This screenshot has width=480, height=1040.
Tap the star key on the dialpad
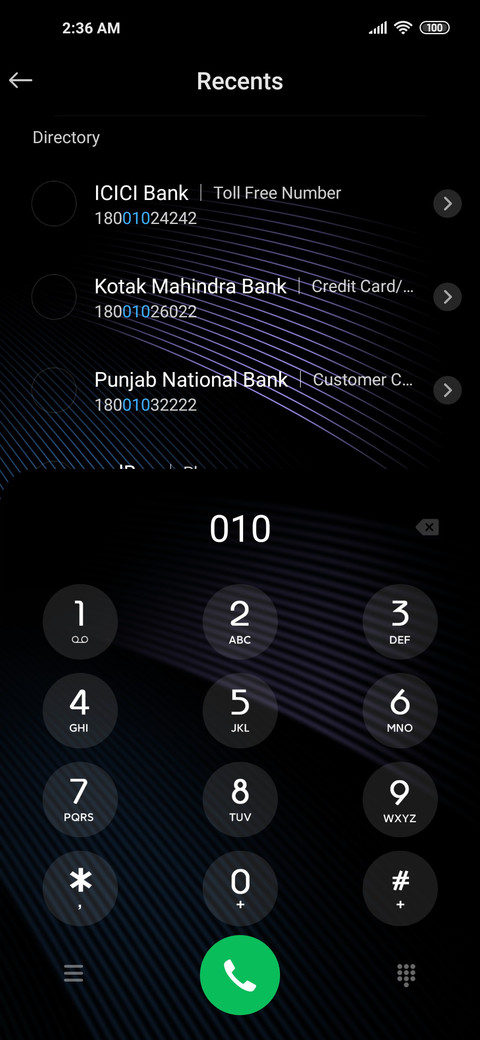pyautogui.click(x=80, y=888)
